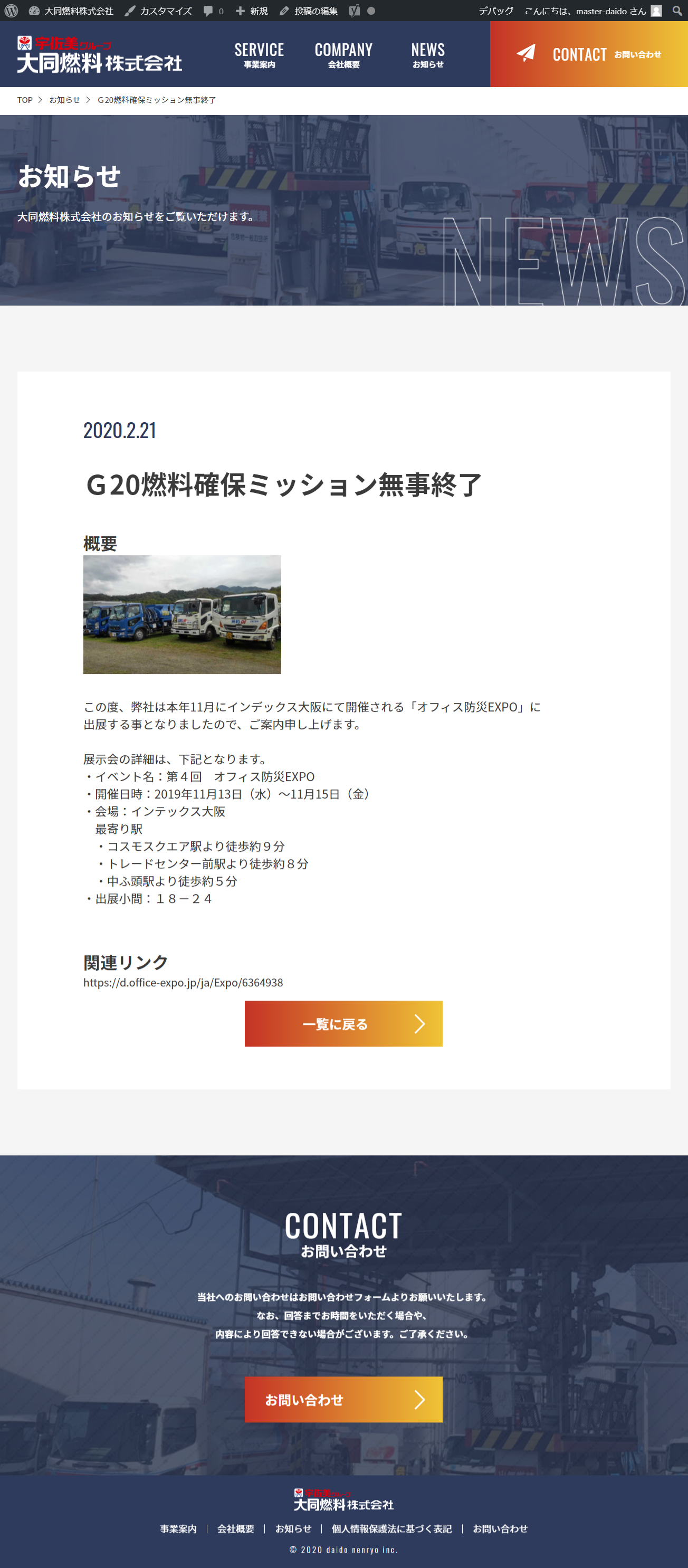Go to the COMPANY 会社概要 page
This screenshot has height=1568, width=688.
click(x=343, y=54)
